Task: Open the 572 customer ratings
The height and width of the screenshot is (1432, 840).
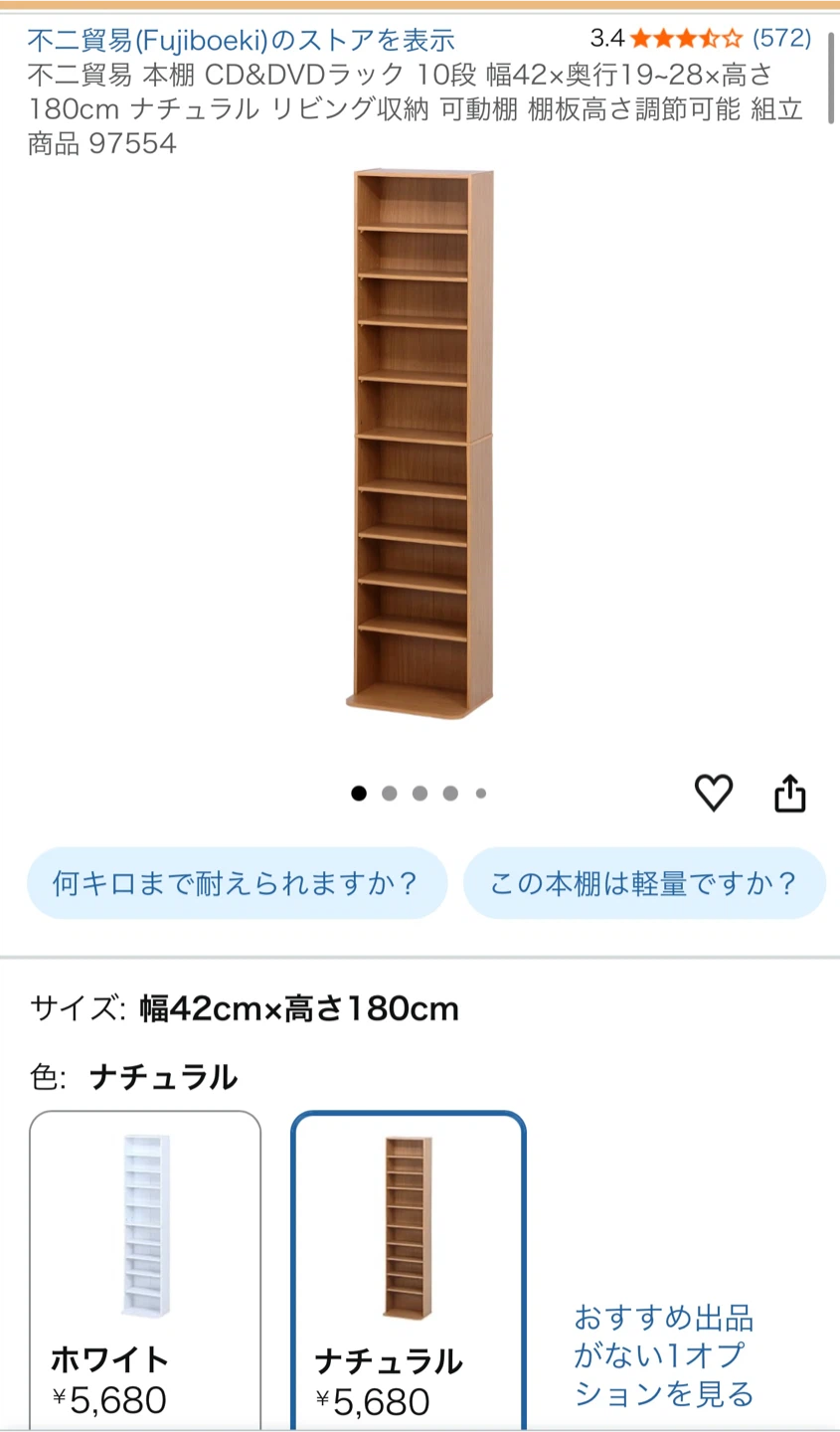Action: click(781, 39)
